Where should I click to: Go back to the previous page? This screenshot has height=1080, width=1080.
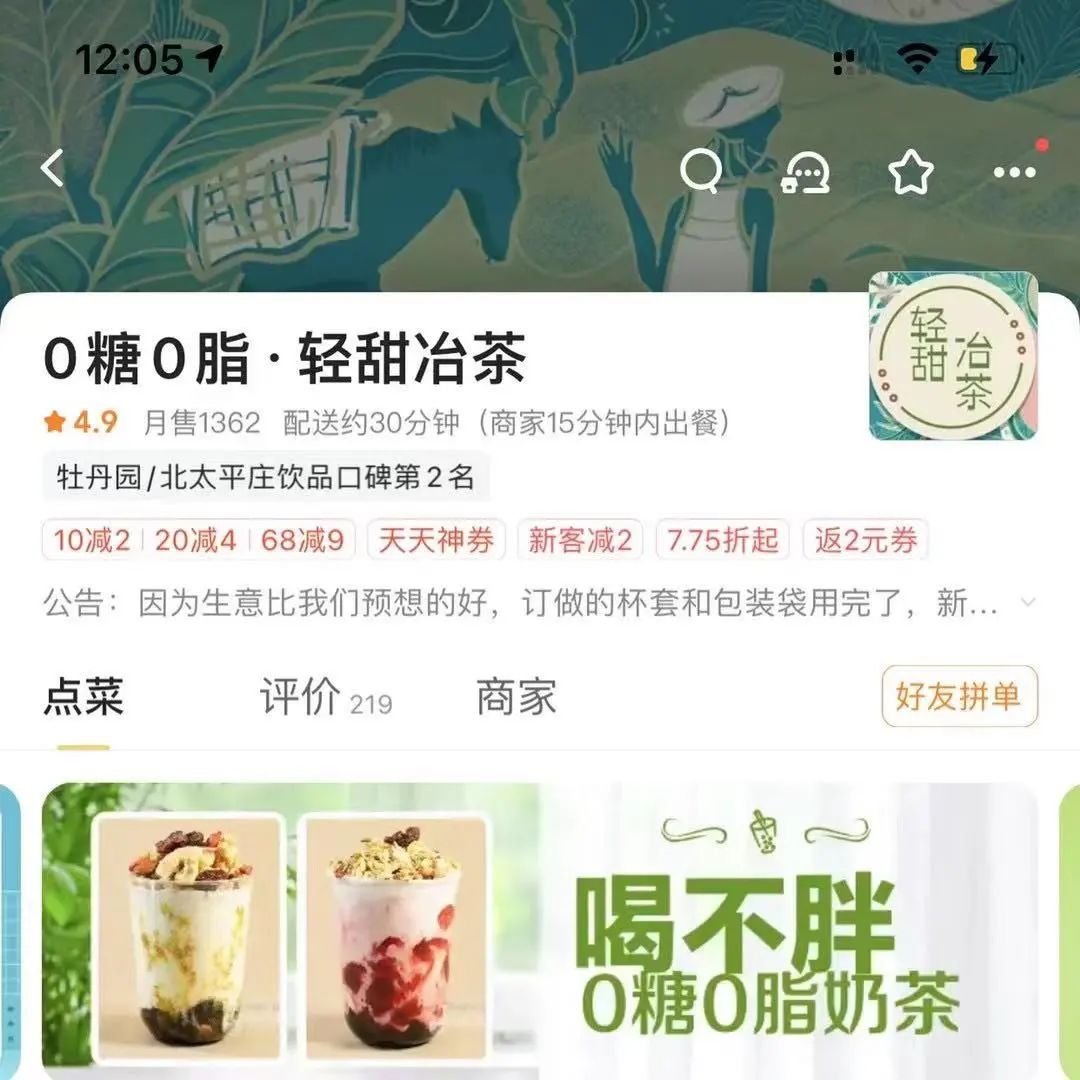tap(53, 168)
